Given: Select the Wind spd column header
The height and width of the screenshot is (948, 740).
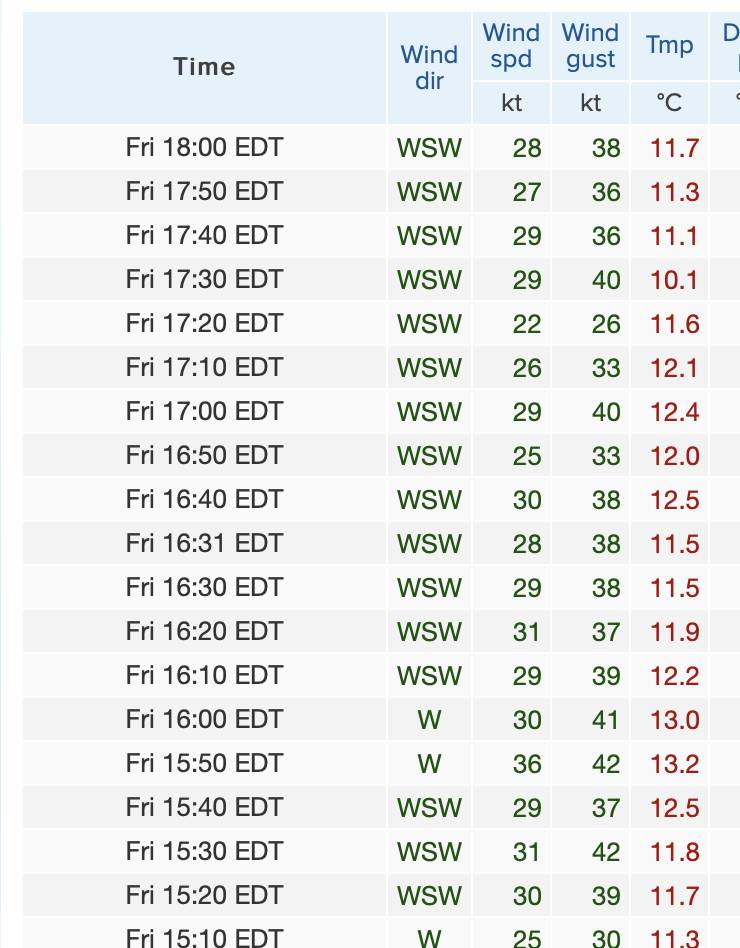Looking at the screenshot, I should [x=511, y=47].
